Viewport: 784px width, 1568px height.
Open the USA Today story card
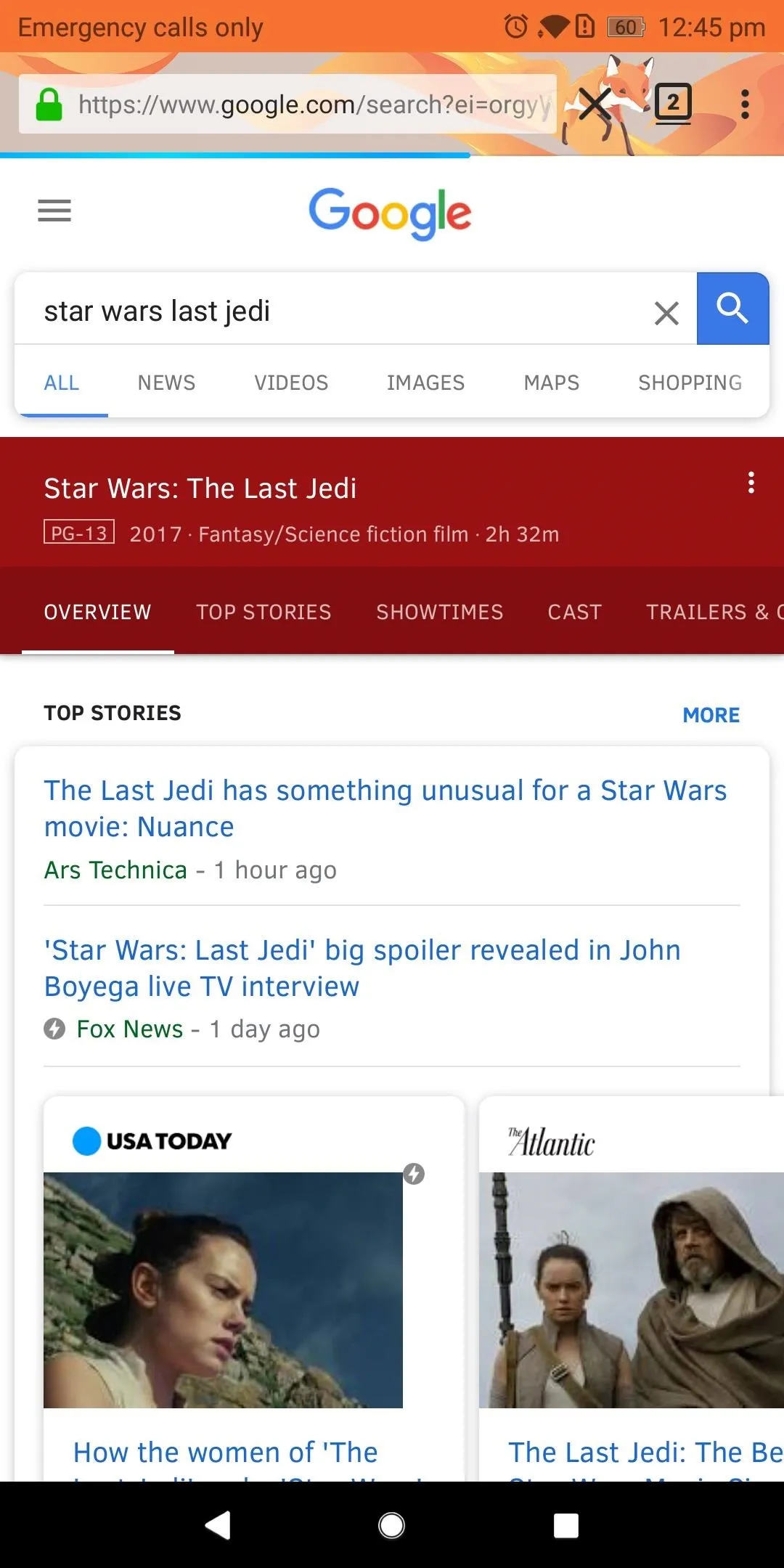point(253,1289)
